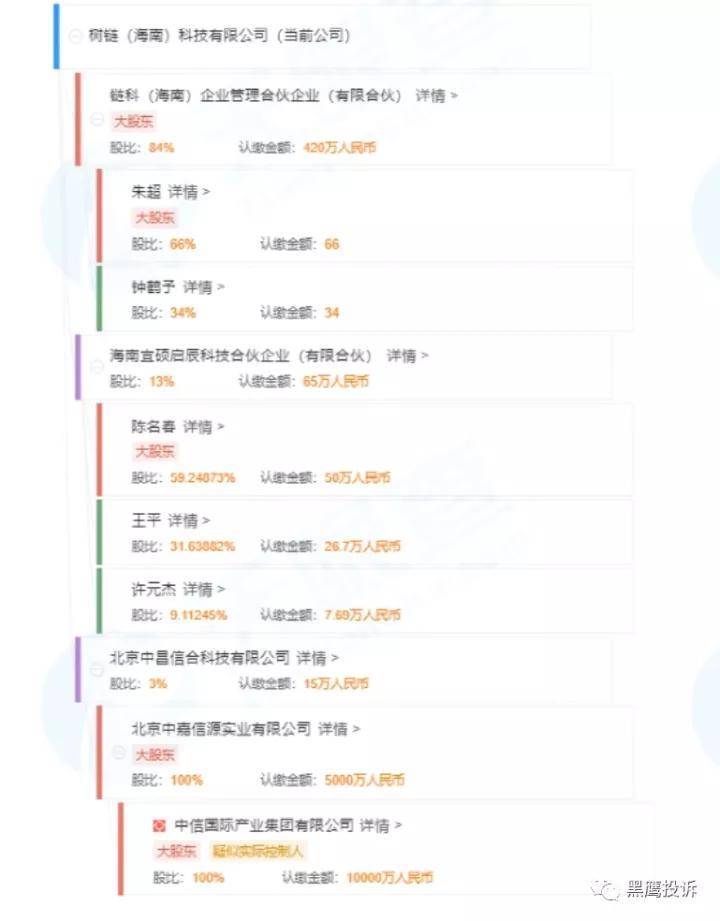This screenshot has width=720, height=921.
Task: View details of shareholder 钟鹤予
Action: 204,287
